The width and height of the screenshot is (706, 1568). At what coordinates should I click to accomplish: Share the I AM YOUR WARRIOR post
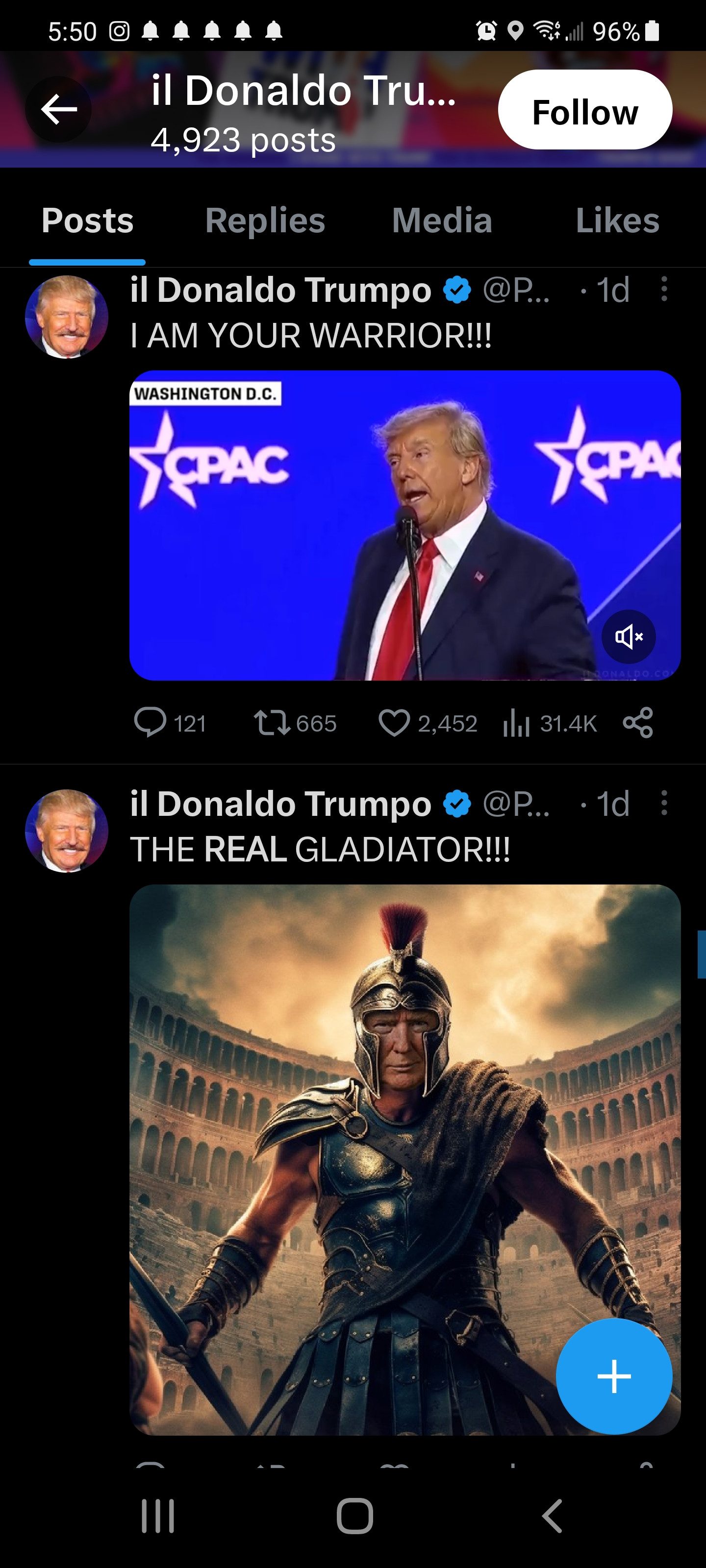click(638, 723)
